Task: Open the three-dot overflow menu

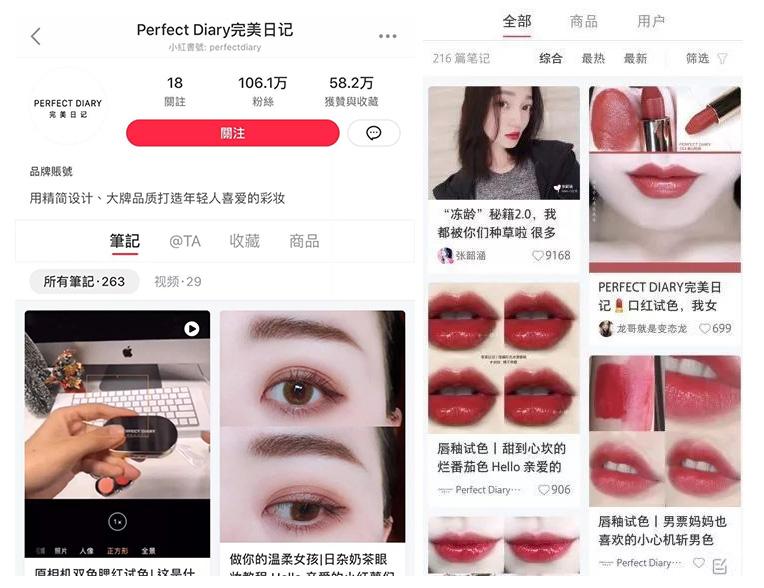Action: [x=388, y=37]
